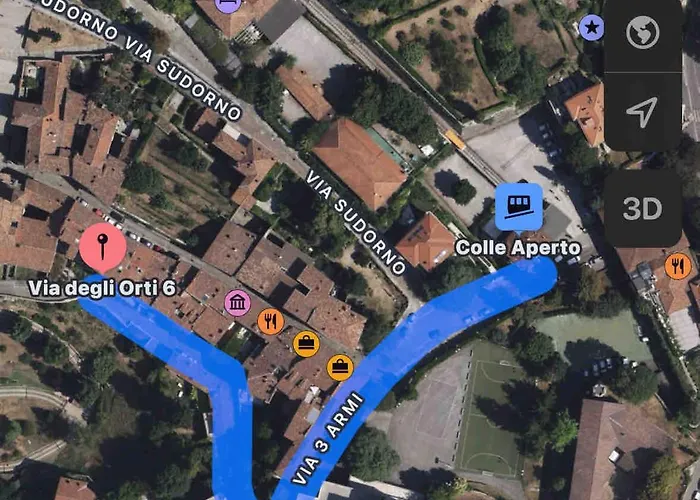This screenshot has width=700, height=500.
Task: Select the purple star place marker
Action: (591, 28)
